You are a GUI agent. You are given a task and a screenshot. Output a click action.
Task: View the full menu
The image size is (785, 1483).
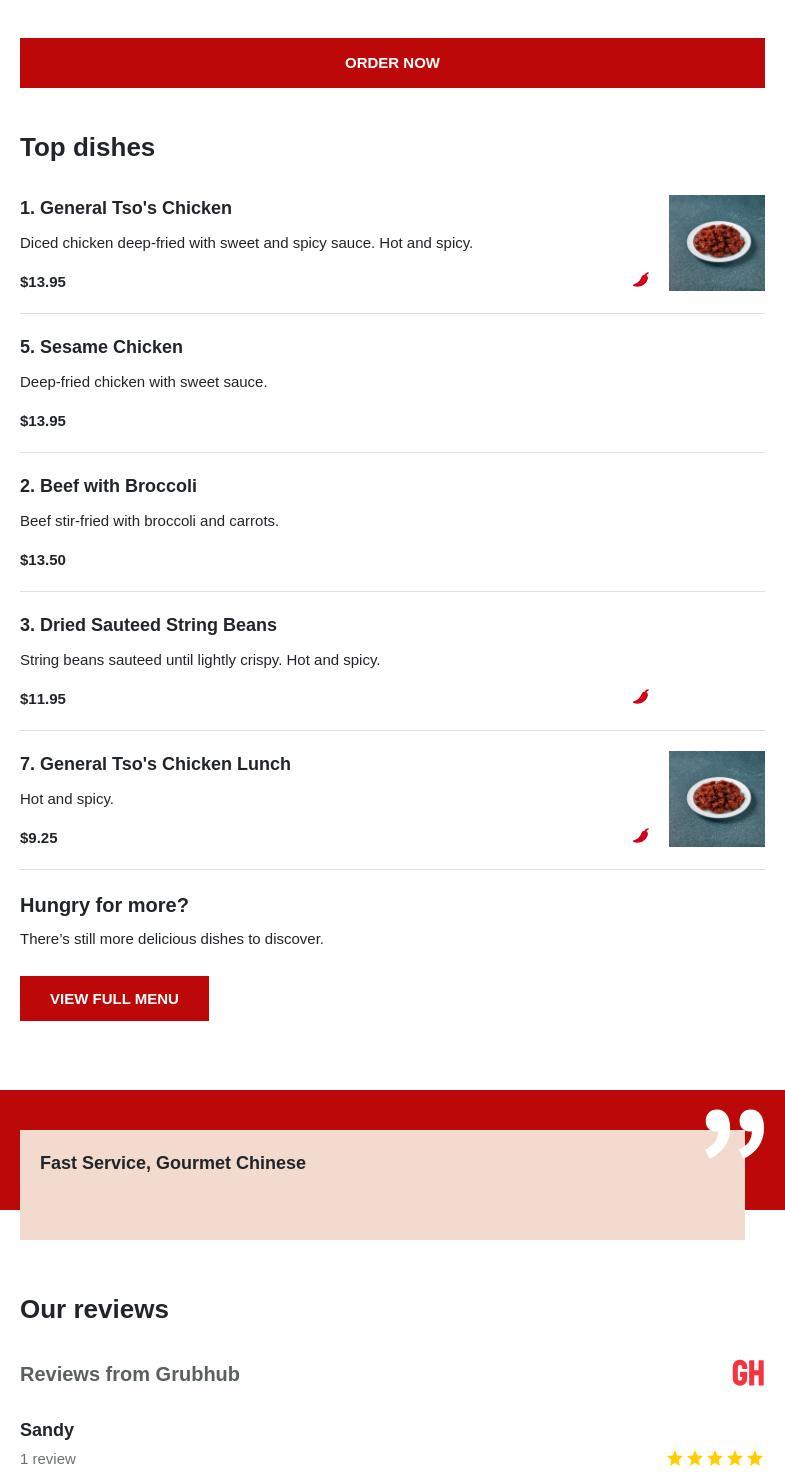(114, 998)
